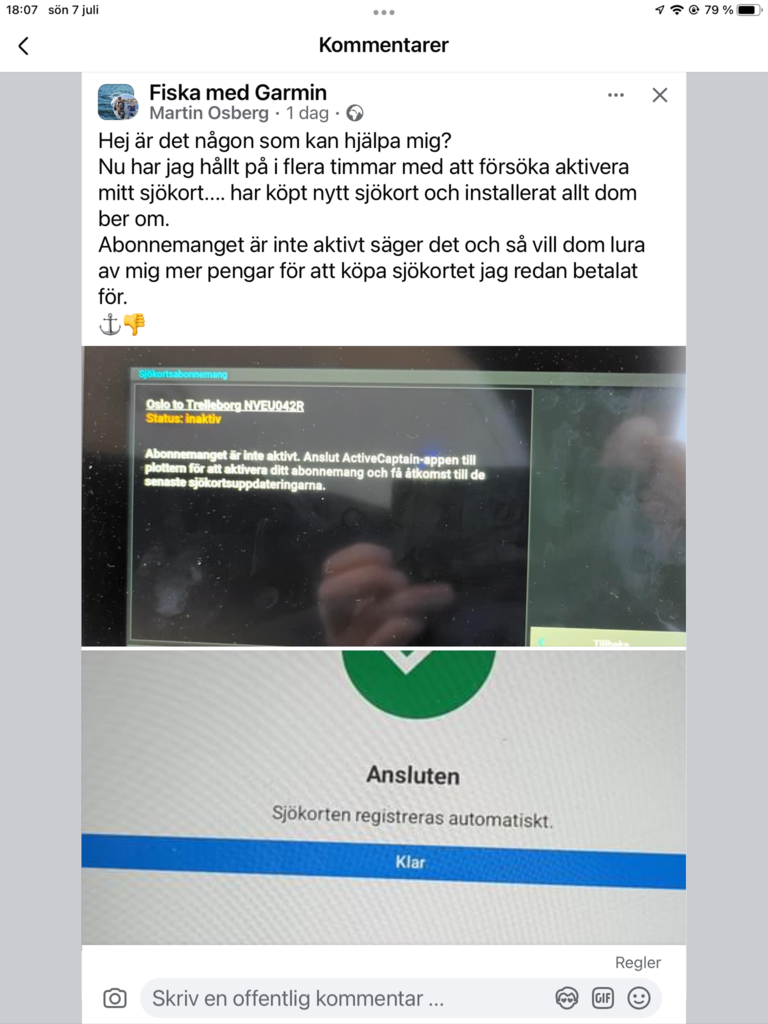The height and width of the screenshot is (1024, 768).
Task: Attach a photo with the camera icon
Action: click(115, 998)
